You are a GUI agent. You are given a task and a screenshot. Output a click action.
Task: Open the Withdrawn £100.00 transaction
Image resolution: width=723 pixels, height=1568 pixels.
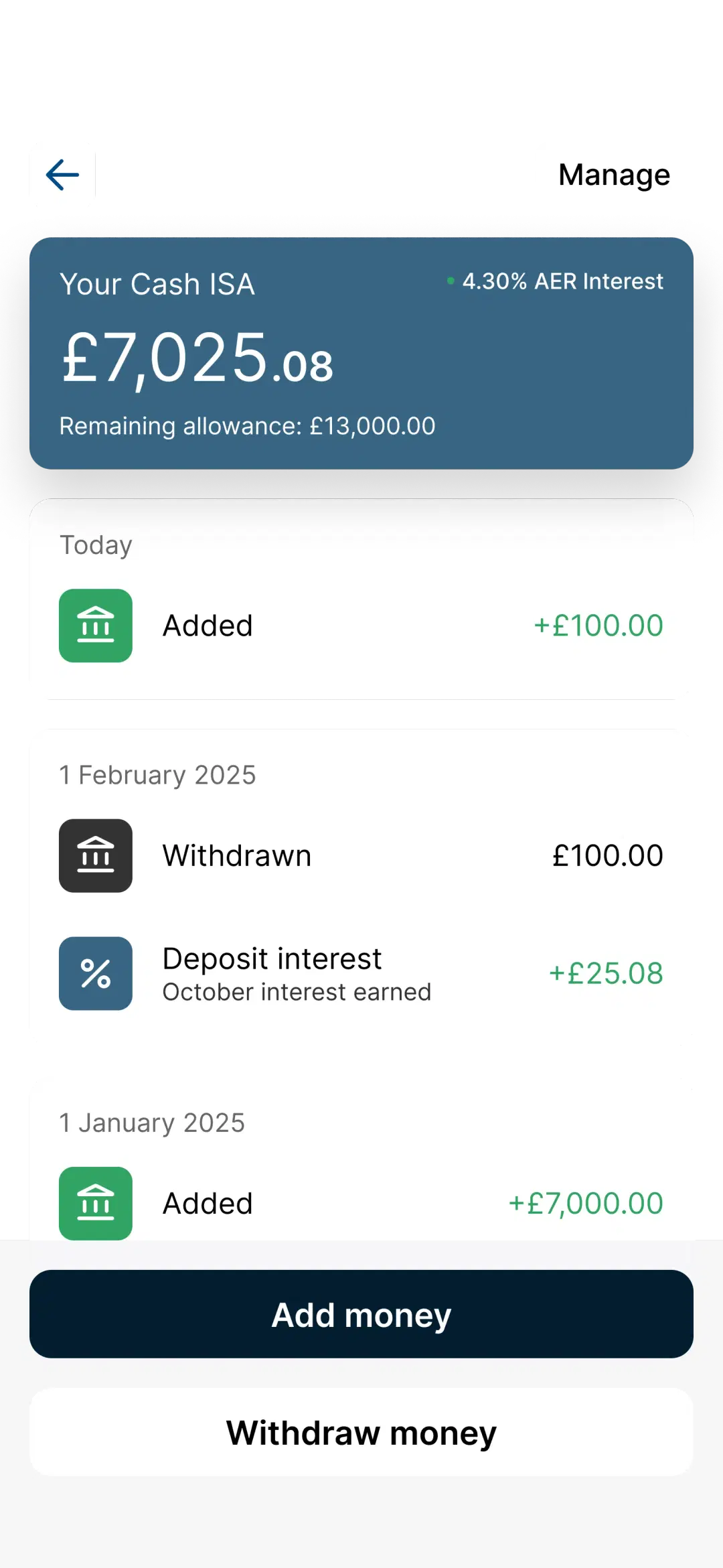(x=361, y=855)
